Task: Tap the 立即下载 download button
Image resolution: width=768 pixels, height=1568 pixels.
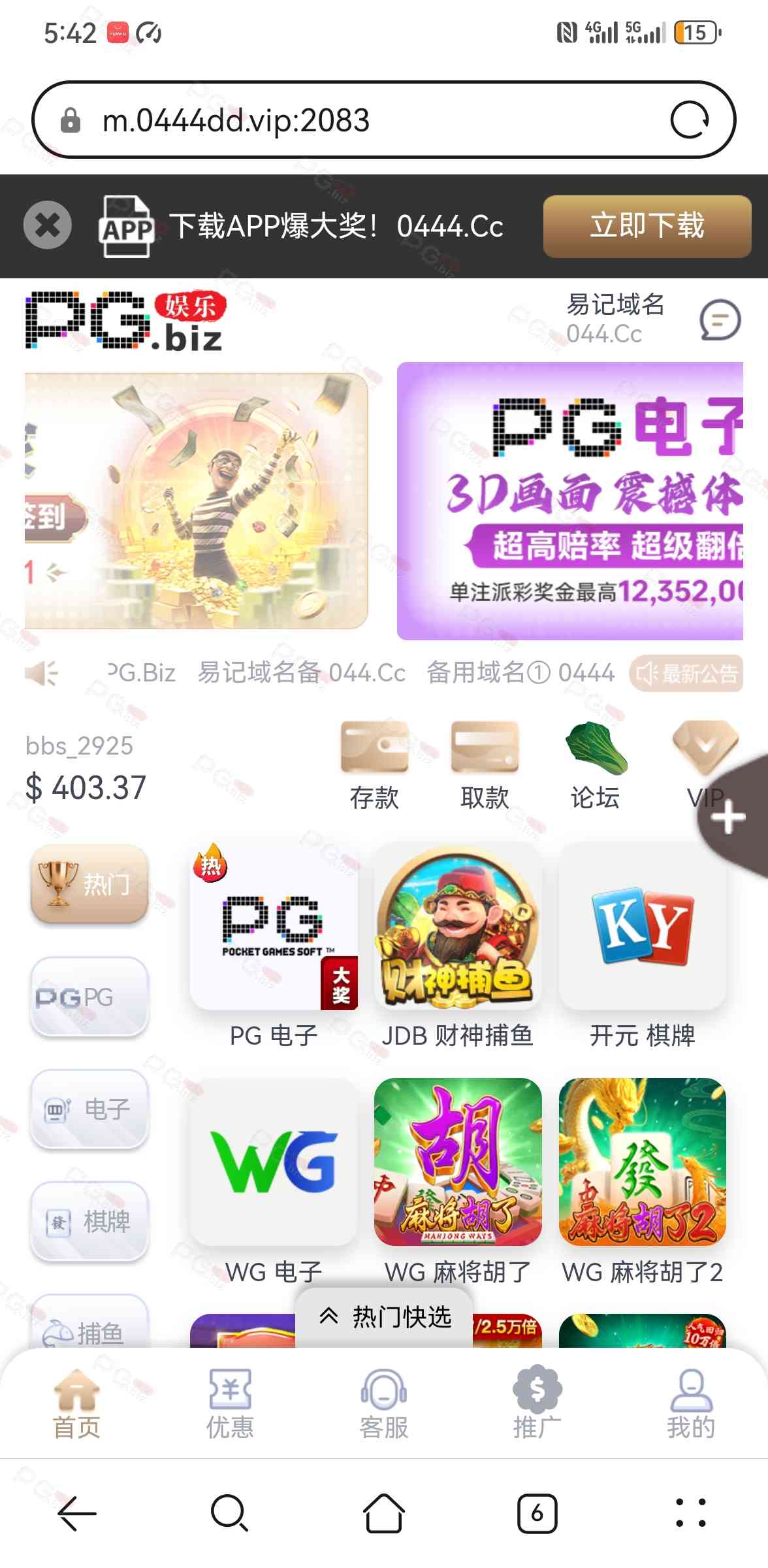Action: coord(647,226)
